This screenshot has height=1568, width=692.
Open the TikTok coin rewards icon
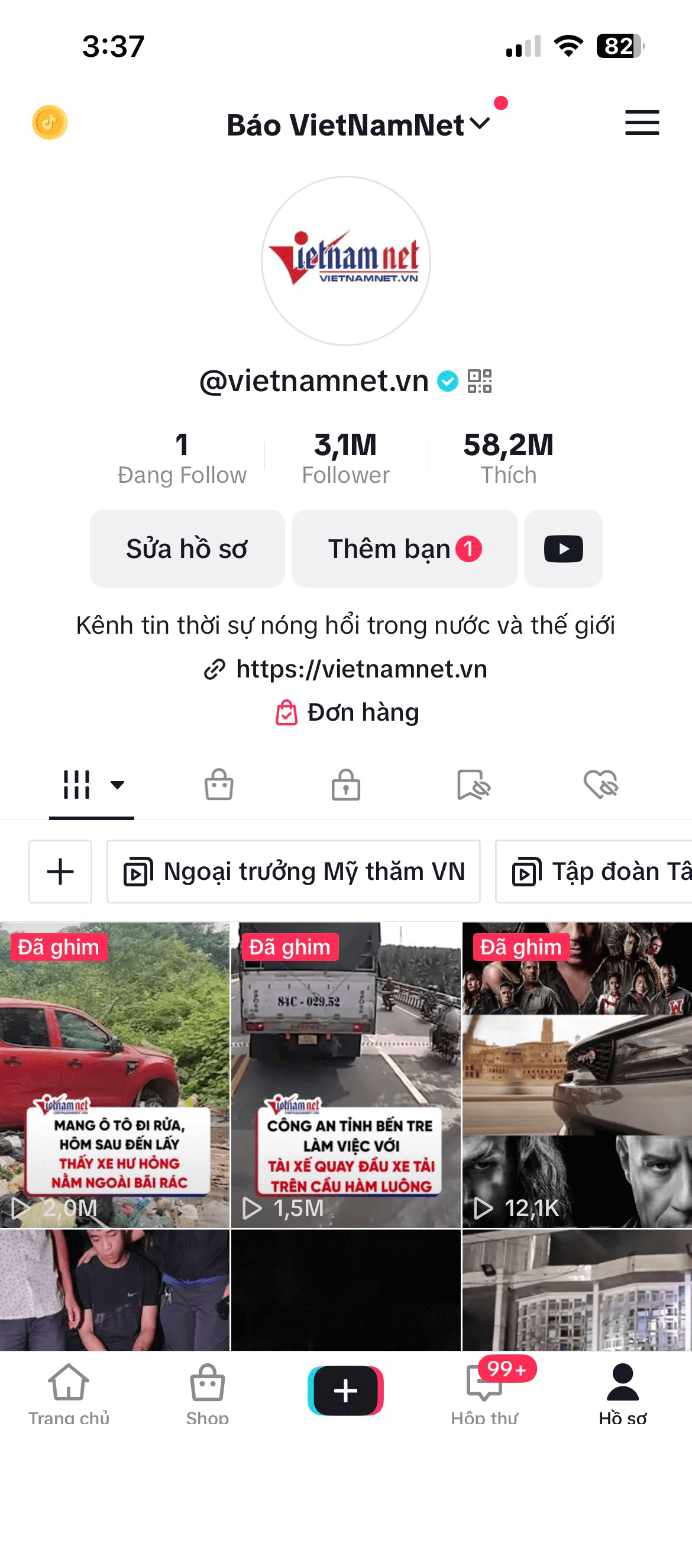[49, 123]
